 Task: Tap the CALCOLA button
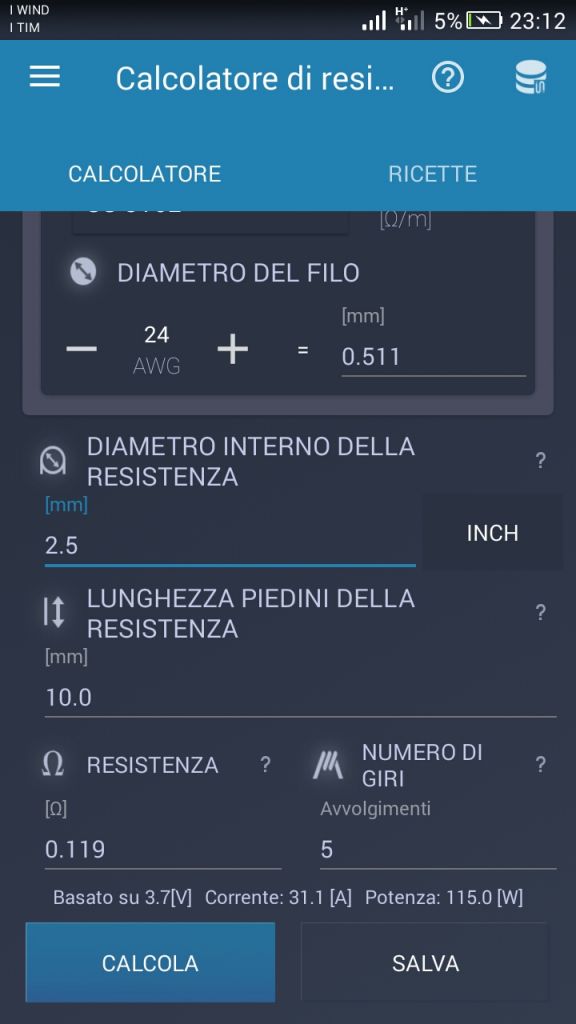pyautogui.click(x=150, y=963)
